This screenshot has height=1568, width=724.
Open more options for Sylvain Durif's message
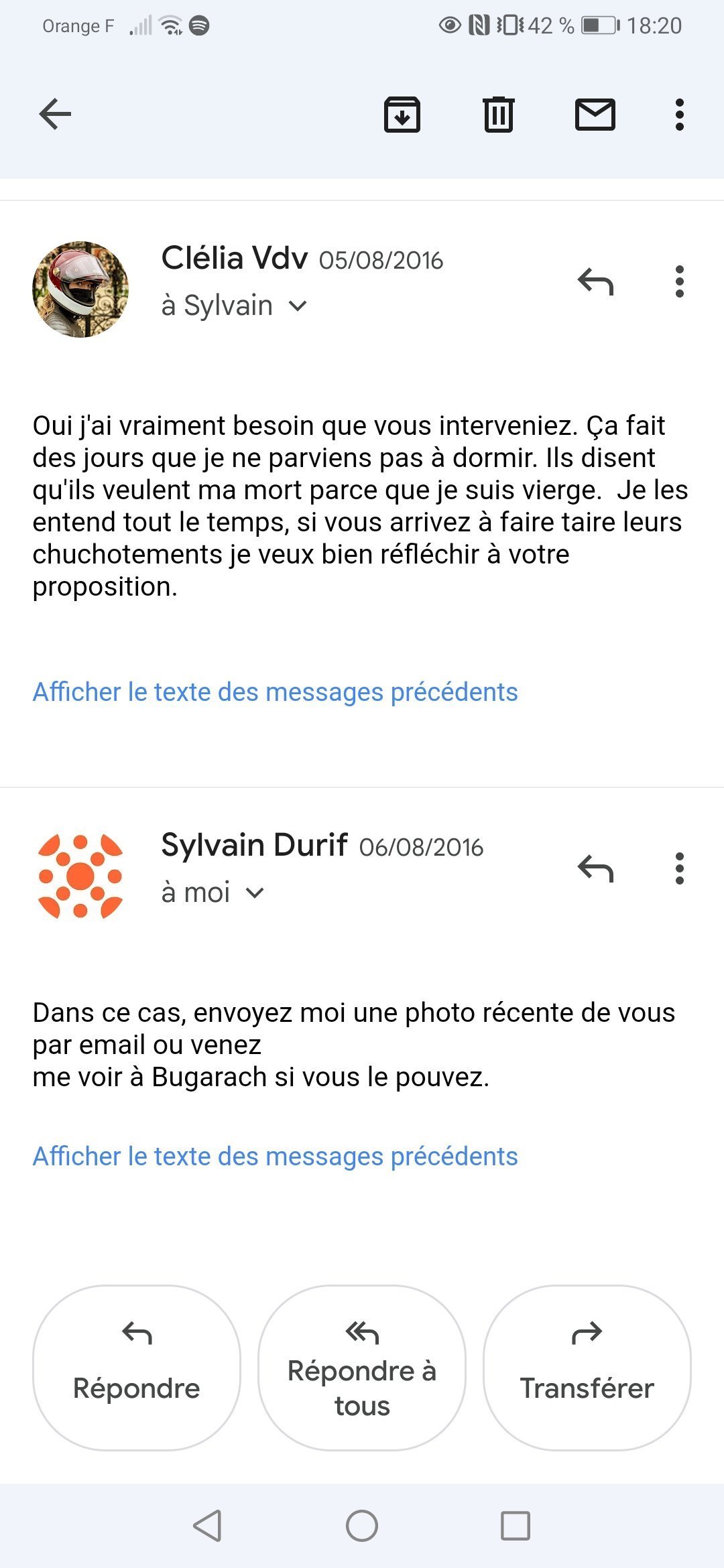coord(680,868)
